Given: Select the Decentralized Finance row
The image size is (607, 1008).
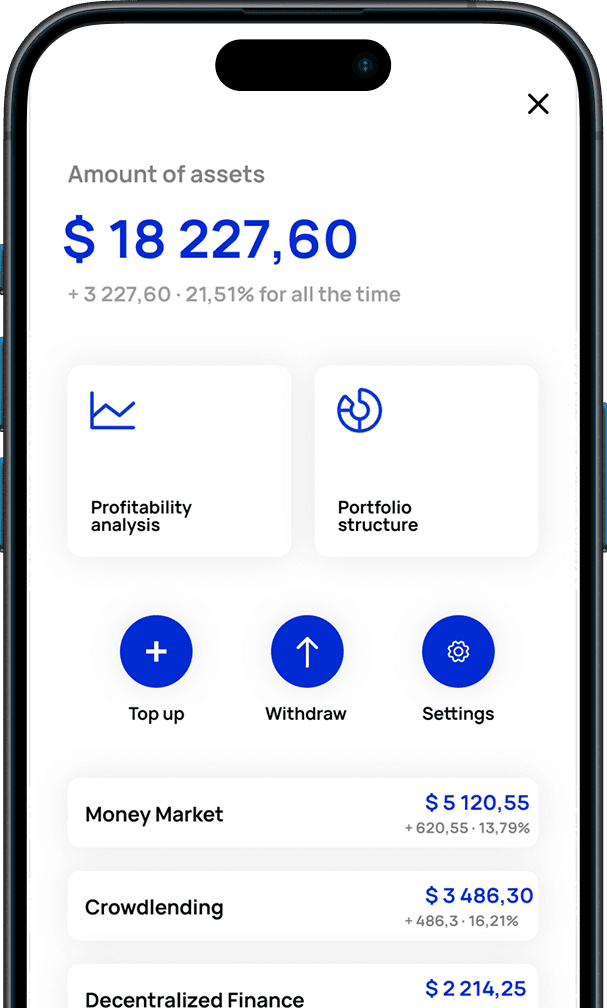Looking at the screenshot, I should tap(302, 989).
